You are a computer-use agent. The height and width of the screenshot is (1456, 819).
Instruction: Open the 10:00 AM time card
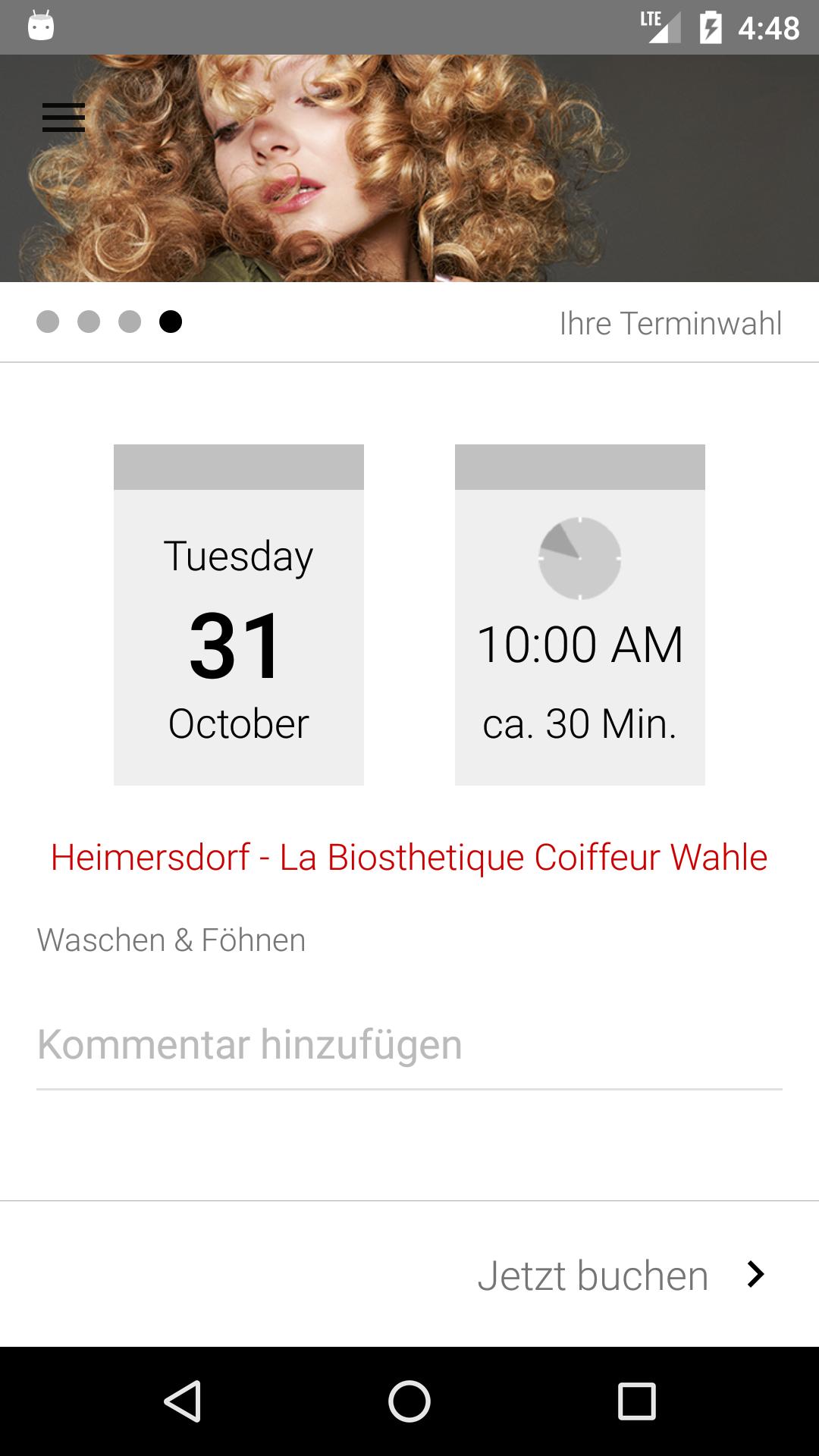[580, 615]
